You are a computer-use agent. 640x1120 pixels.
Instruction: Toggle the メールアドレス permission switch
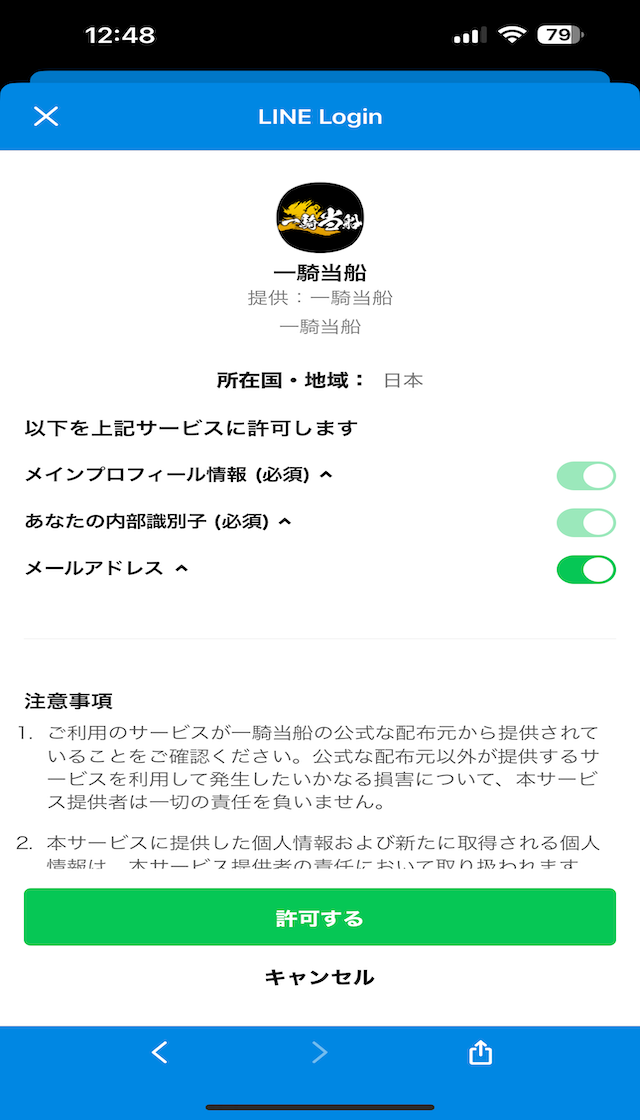pos(586,569)
